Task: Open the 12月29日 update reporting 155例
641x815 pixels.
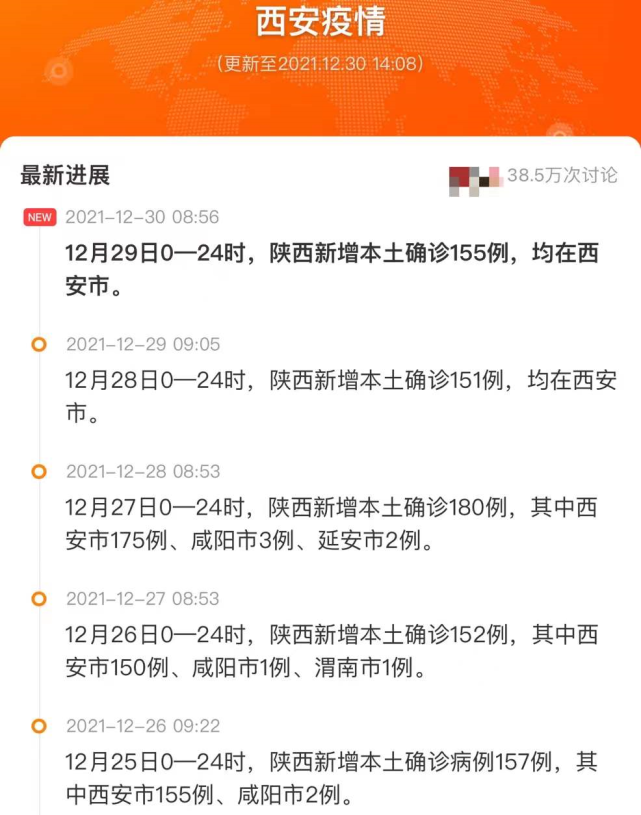Action: coord(331,270)
